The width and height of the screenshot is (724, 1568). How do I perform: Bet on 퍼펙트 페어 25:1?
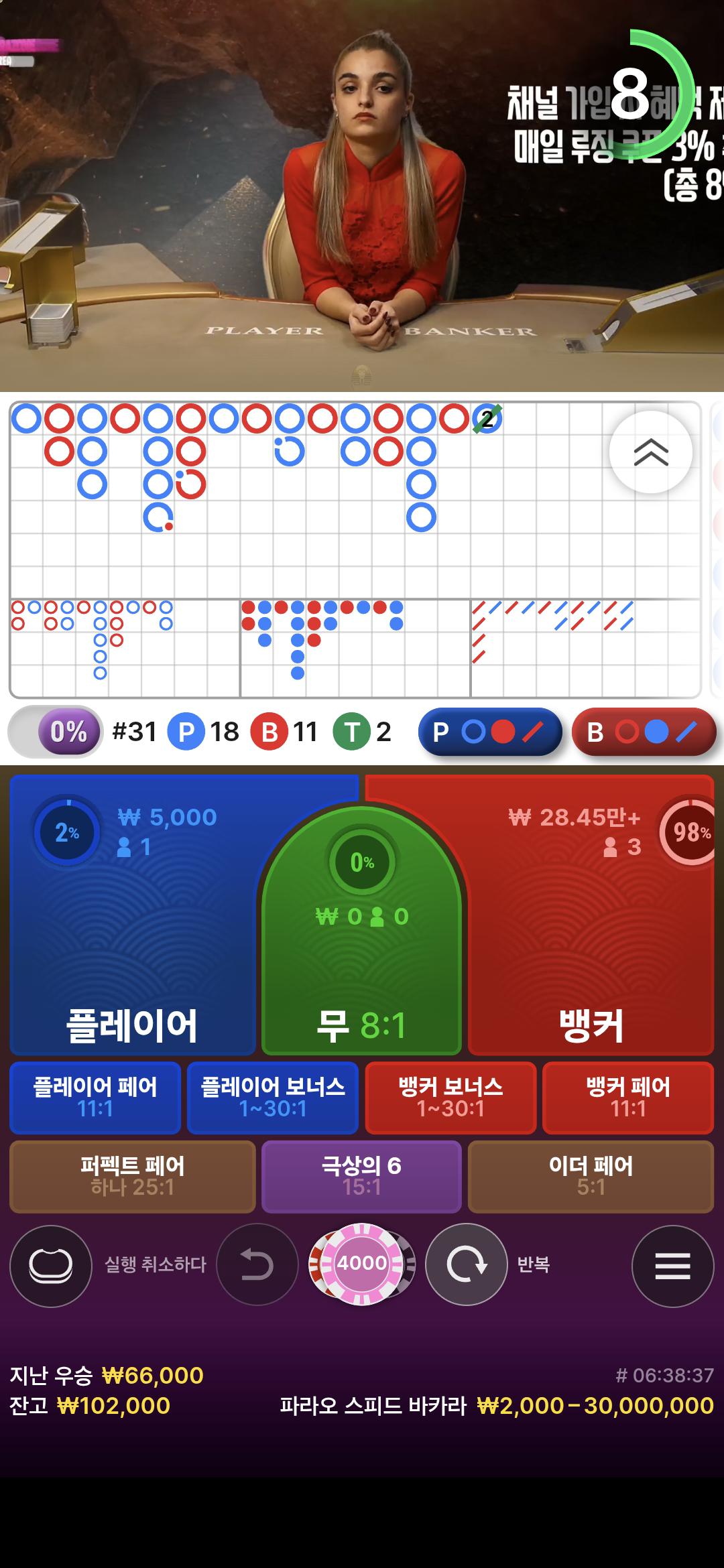tap(132, 1177)
